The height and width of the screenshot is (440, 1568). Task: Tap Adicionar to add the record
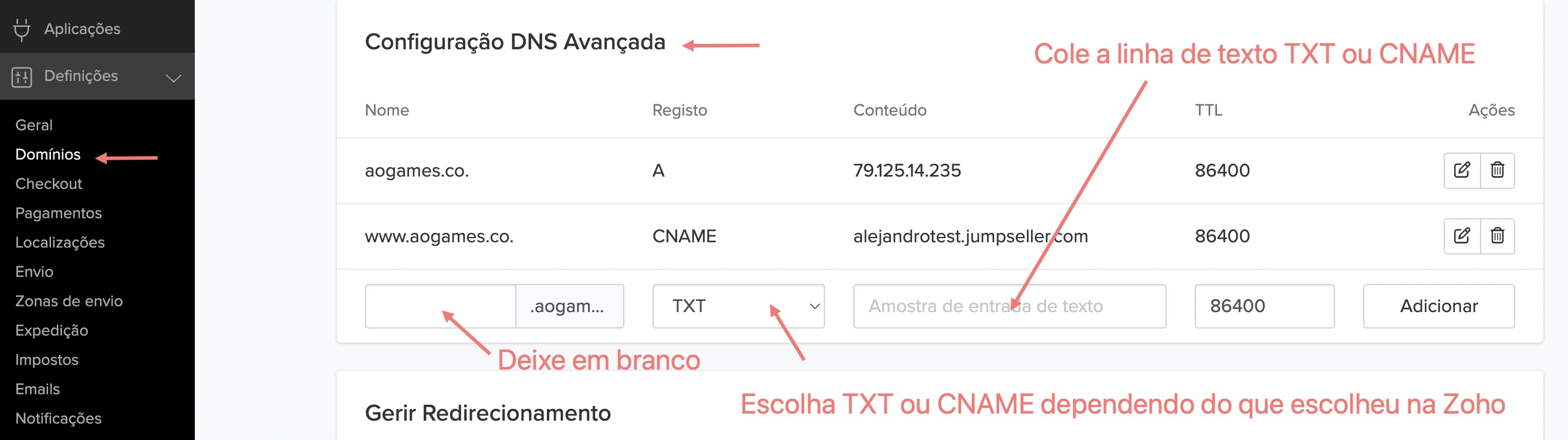[x=1438, y=306]
